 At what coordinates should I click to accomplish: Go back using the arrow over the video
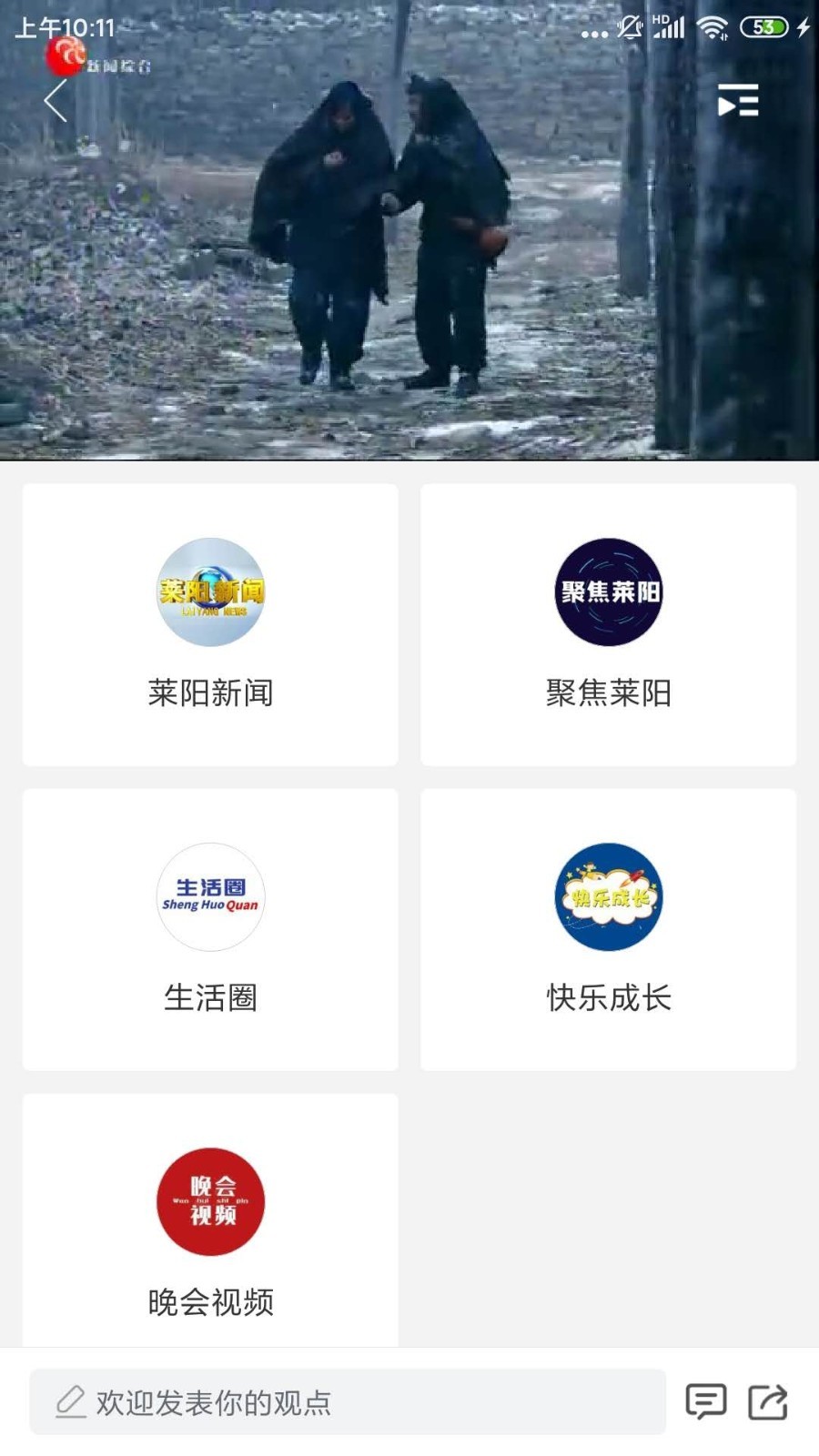[x=56, y=100]
